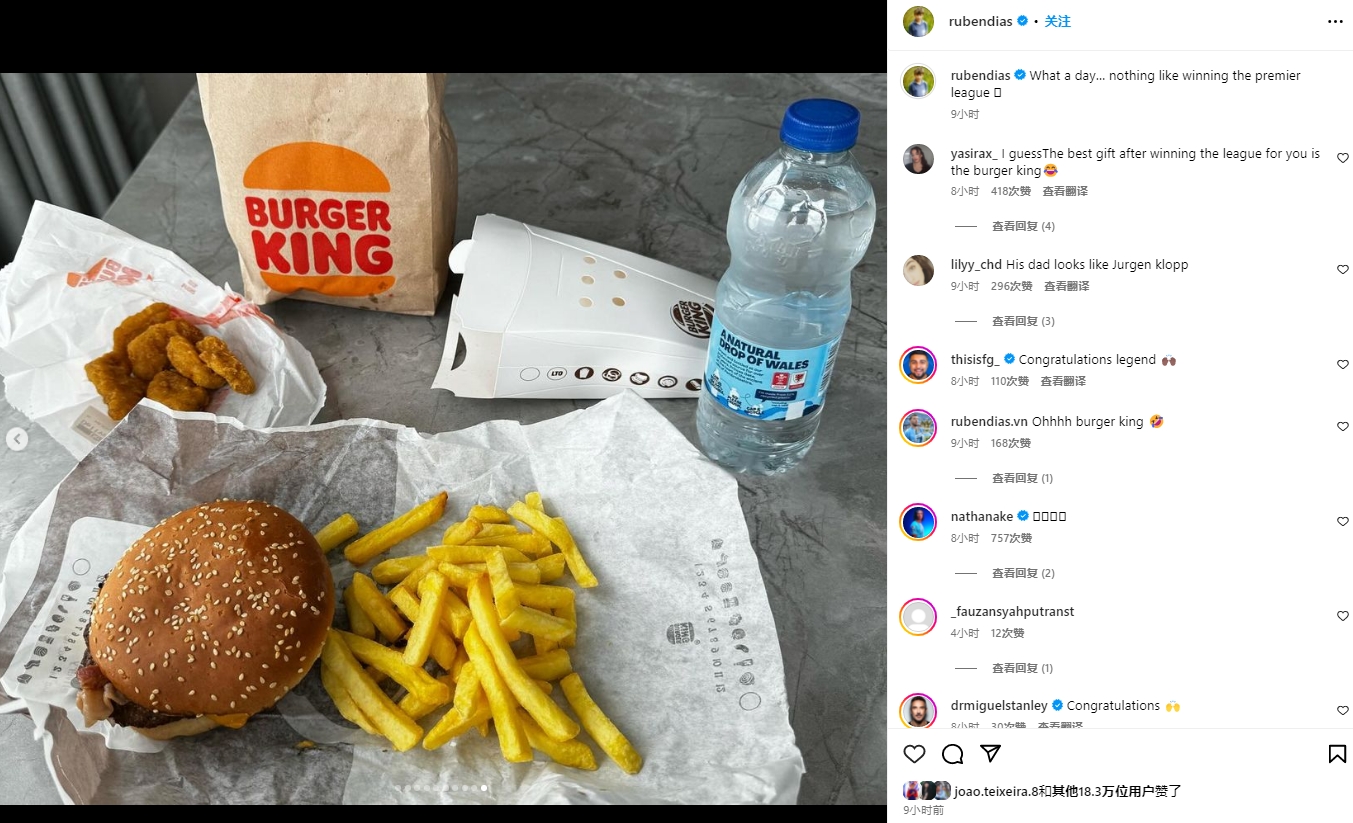1353x823 pixels.
Task: Translate lilyy_chd's comment
Action: pyautogui.click(x=1066, y=286)
